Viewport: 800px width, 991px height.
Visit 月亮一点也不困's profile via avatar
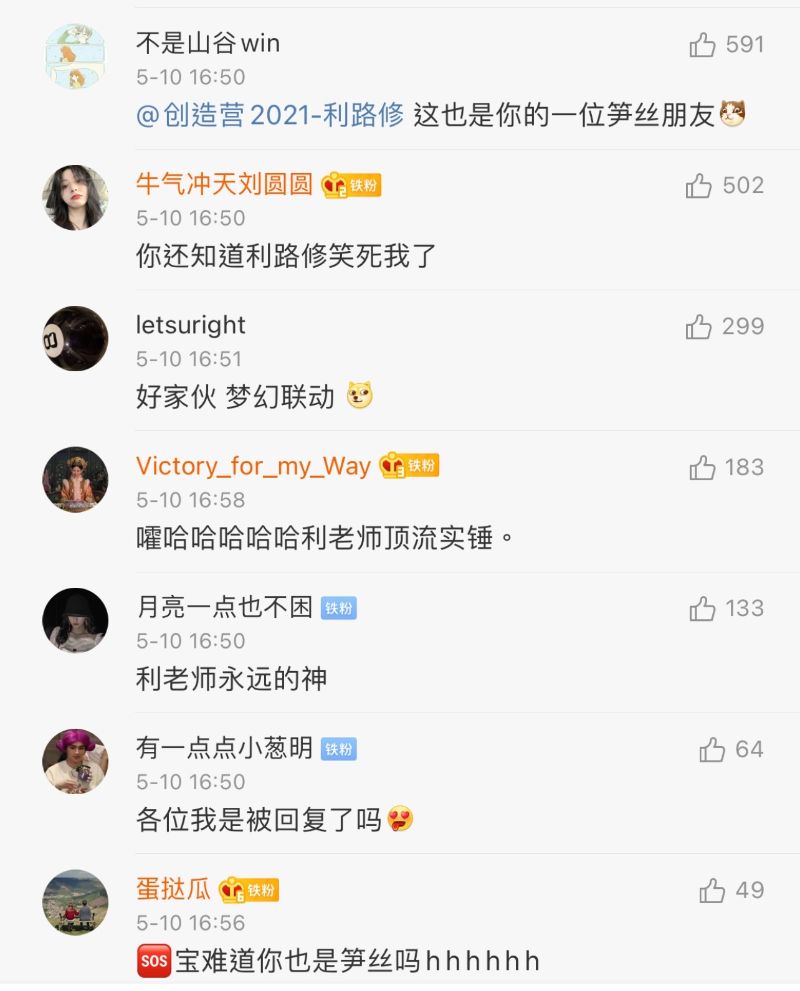point(75,621)
